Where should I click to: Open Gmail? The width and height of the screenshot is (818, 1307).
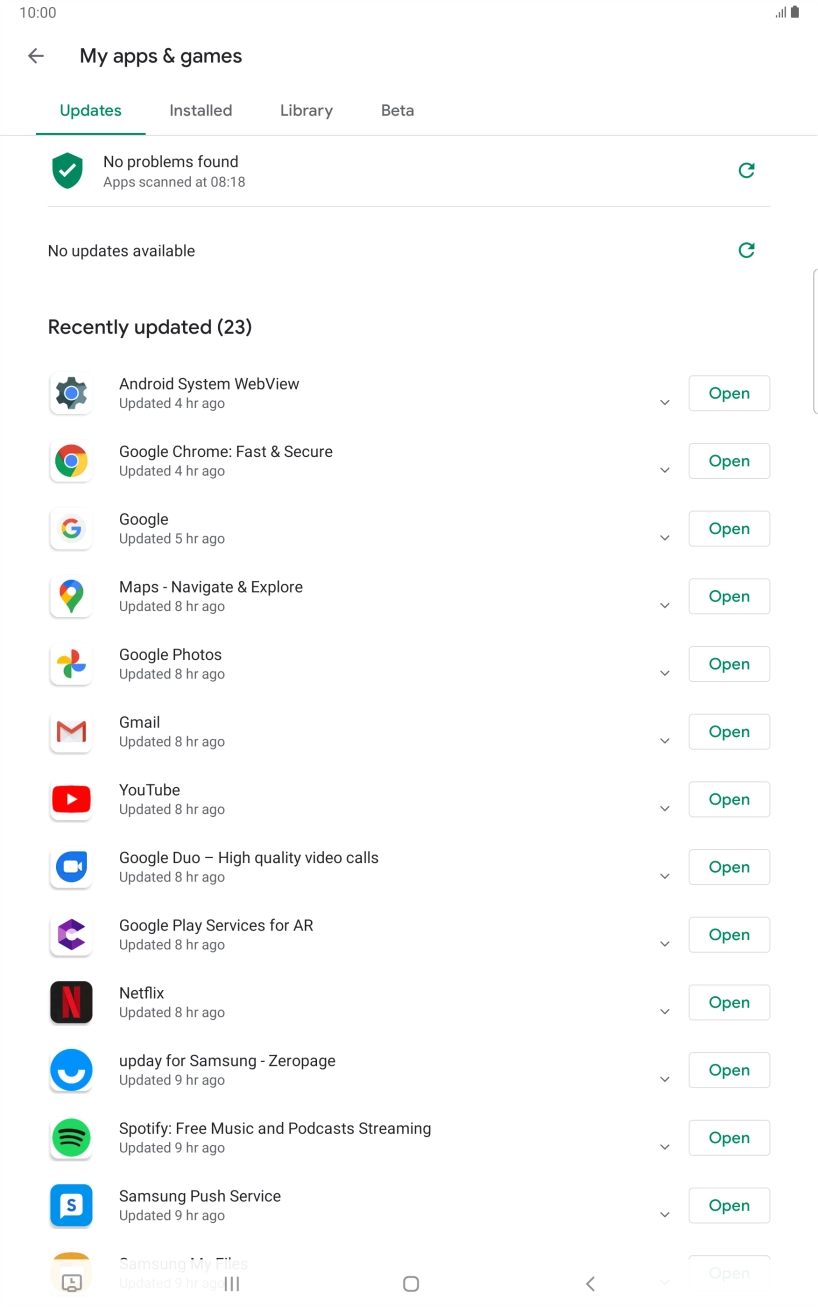[x=729, y=731]
